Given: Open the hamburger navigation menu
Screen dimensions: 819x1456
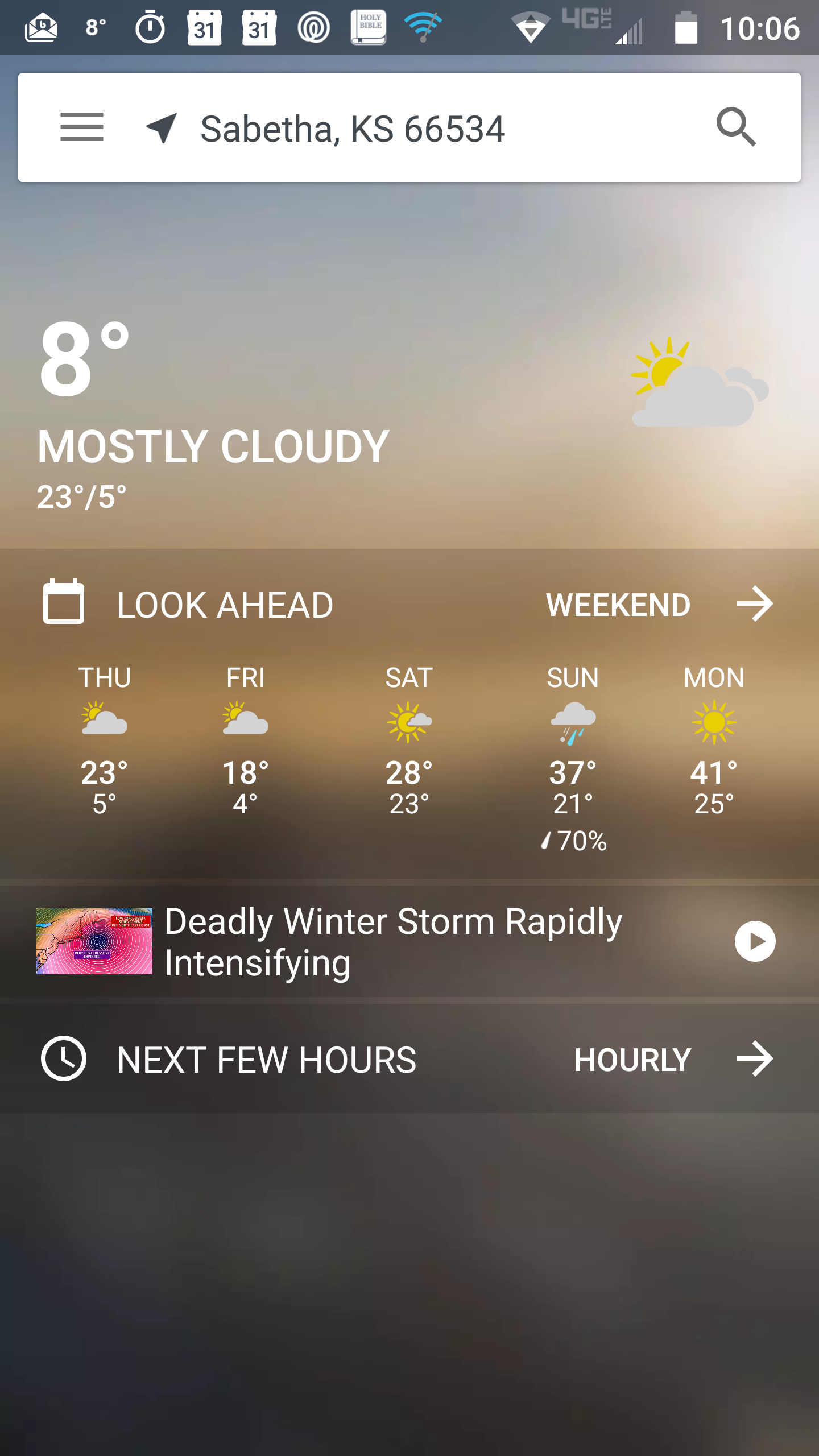Looking at the screenshot, I should click(x=82, y=127).
